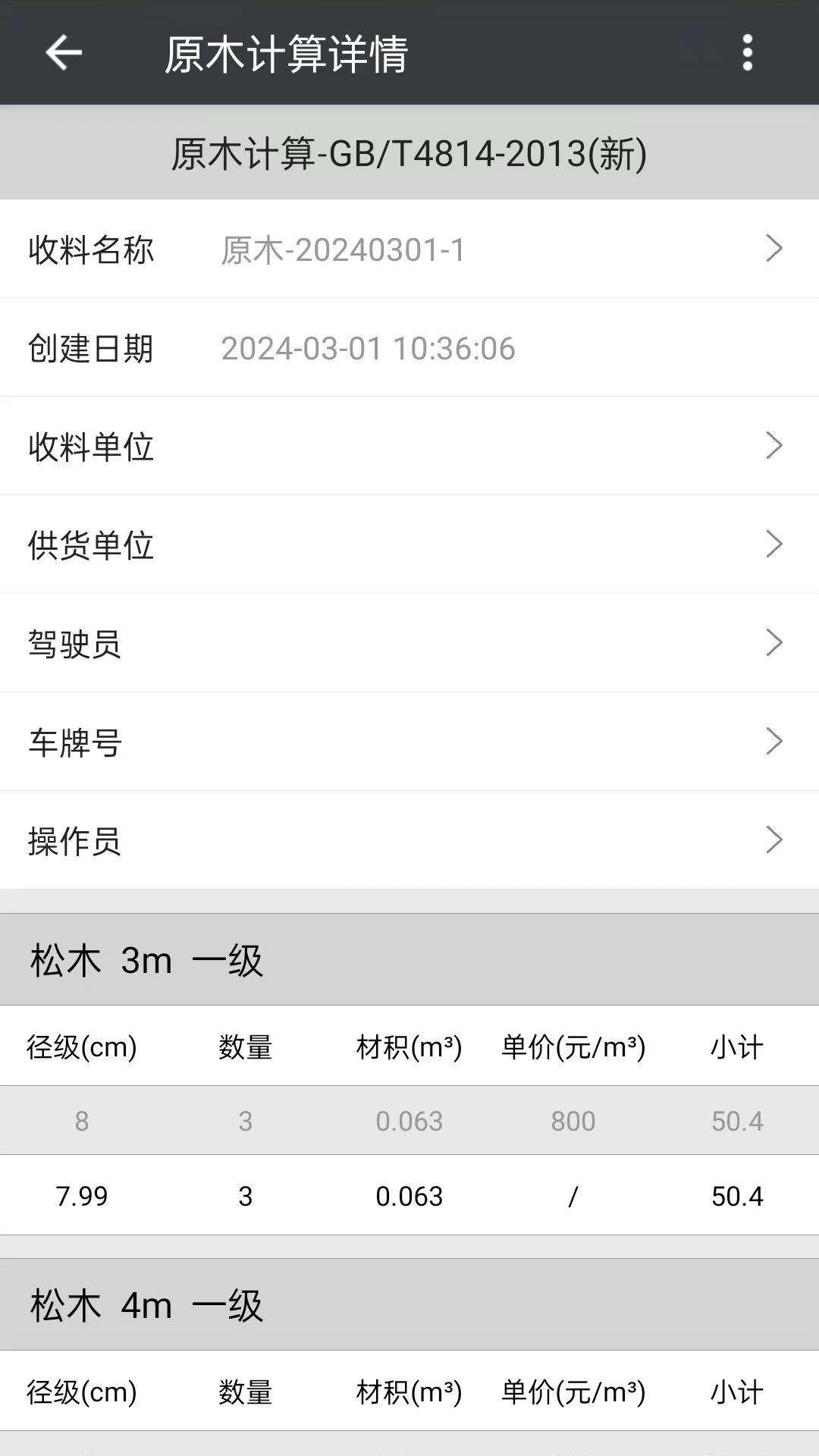Go back from 原木计算详情

tap(64, 53)
